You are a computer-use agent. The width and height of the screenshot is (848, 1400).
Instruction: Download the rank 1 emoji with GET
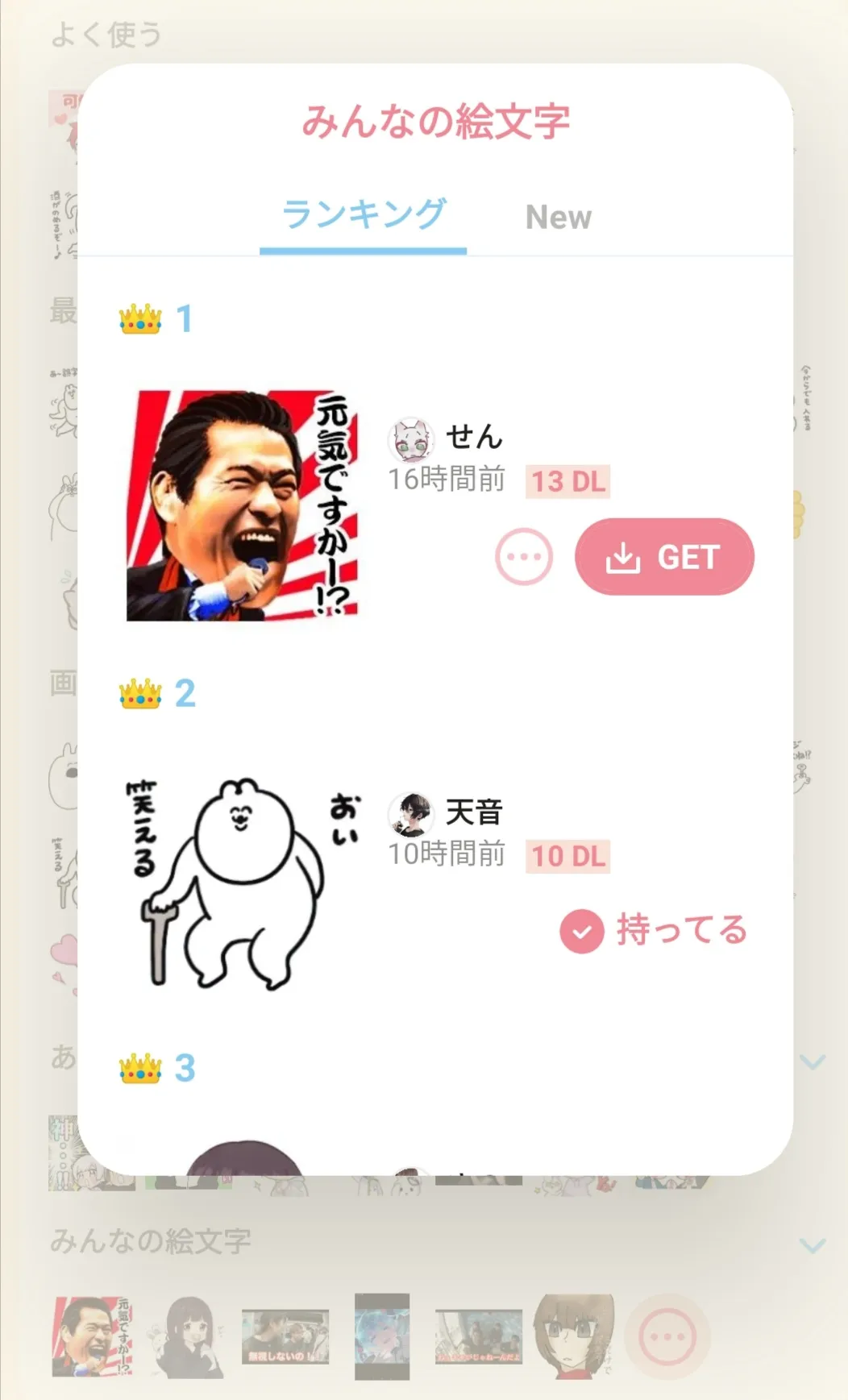664,557
